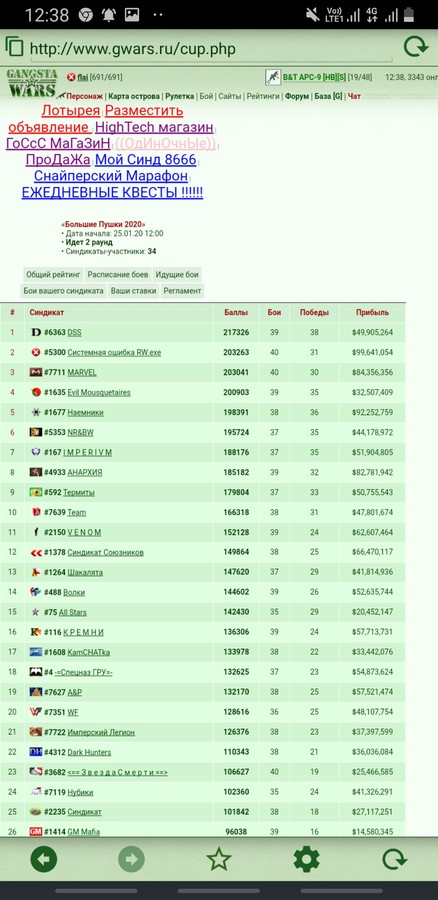Open Бои вашего синдиката
This screenshot has height=900, width=438.
pos(64,290)
